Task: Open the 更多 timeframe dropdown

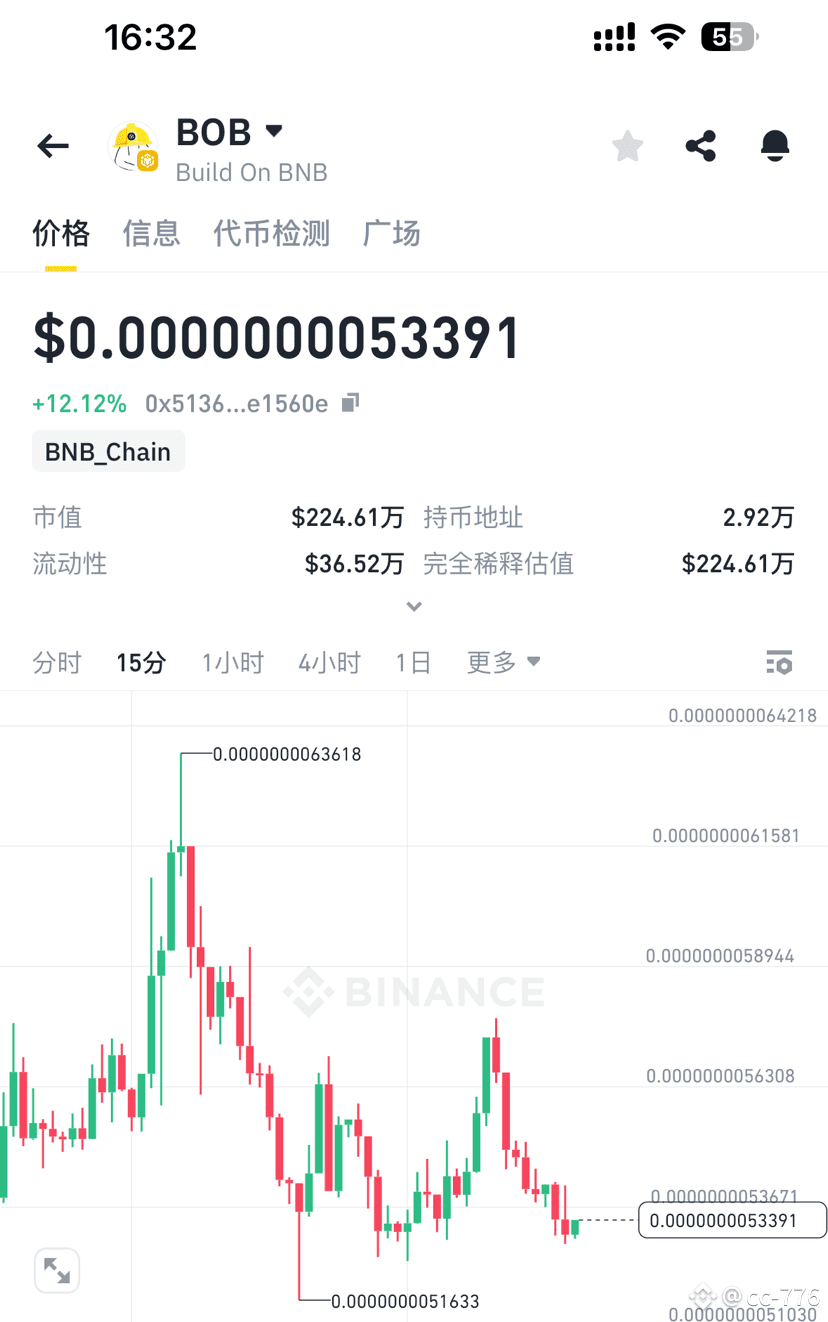Action: point(503,662)
